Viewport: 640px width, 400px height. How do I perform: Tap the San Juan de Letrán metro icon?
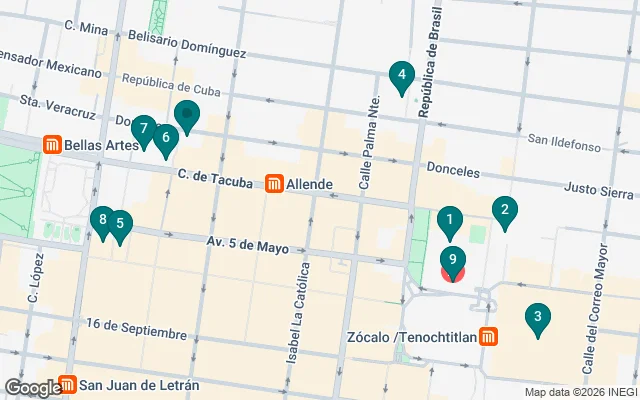68,384
